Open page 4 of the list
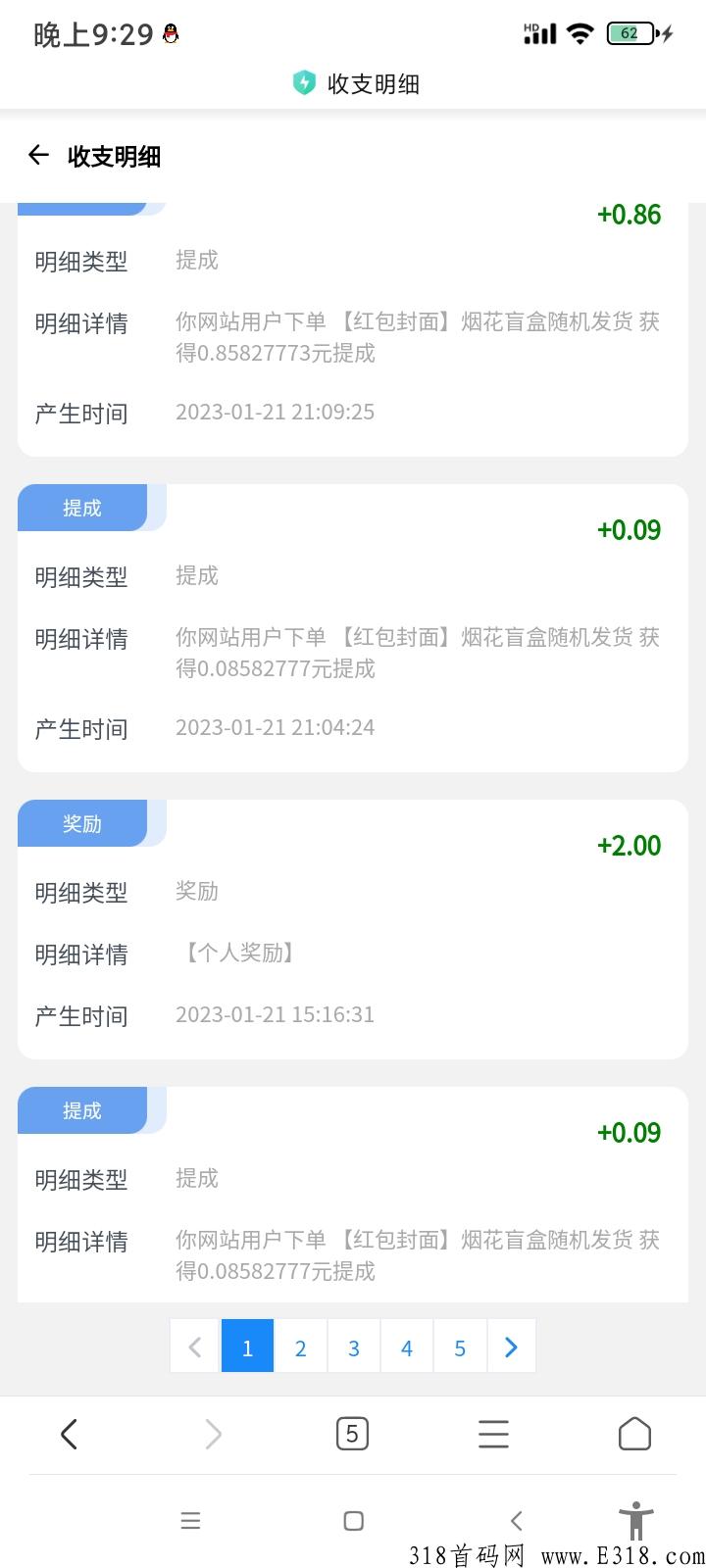 click(x=406, y=1346)
